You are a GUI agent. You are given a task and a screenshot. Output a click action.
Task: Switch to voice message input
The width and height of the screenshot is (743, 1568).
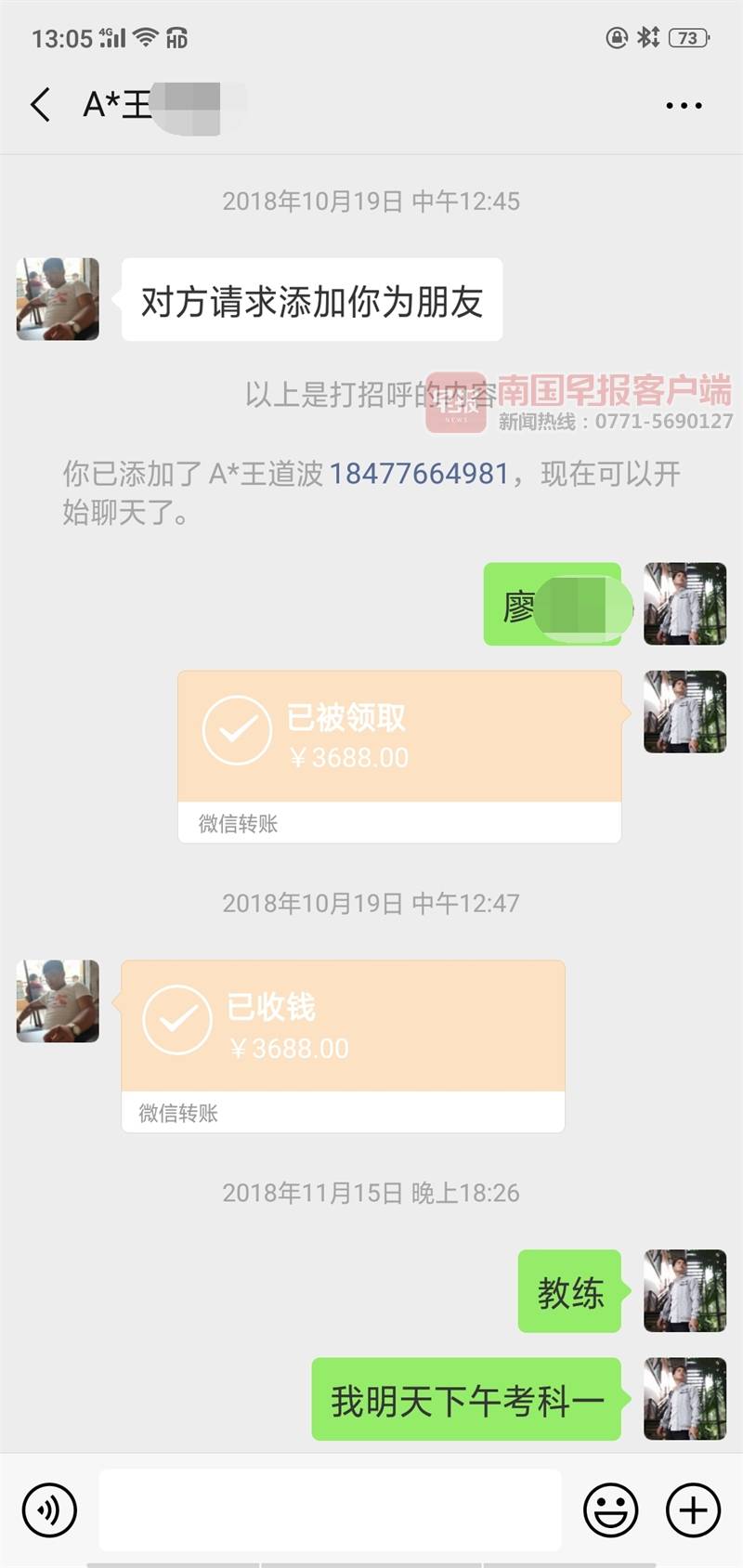tap(49, 1509)
